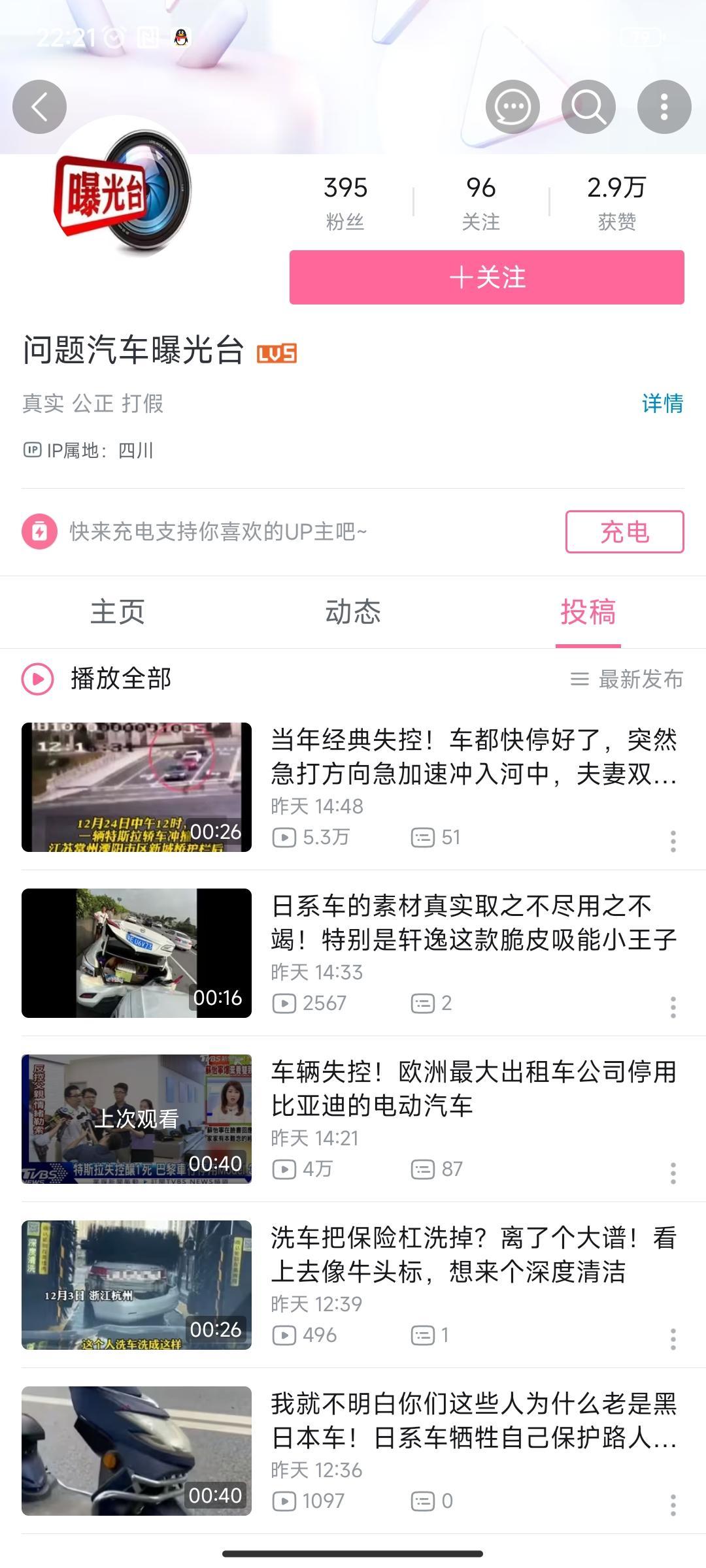Follow this uploader with the 关注 button
The height and width of the screenshot is (1568, 706).
(486, 277)
